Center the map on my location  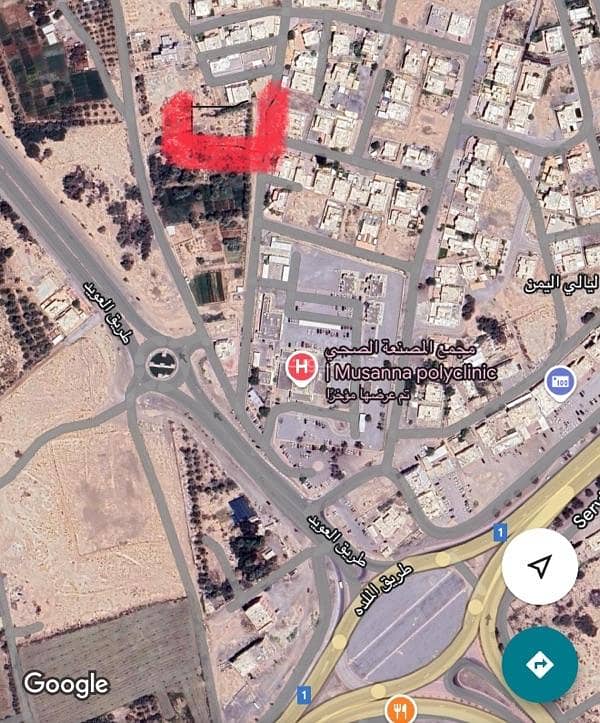coord(539,568)
